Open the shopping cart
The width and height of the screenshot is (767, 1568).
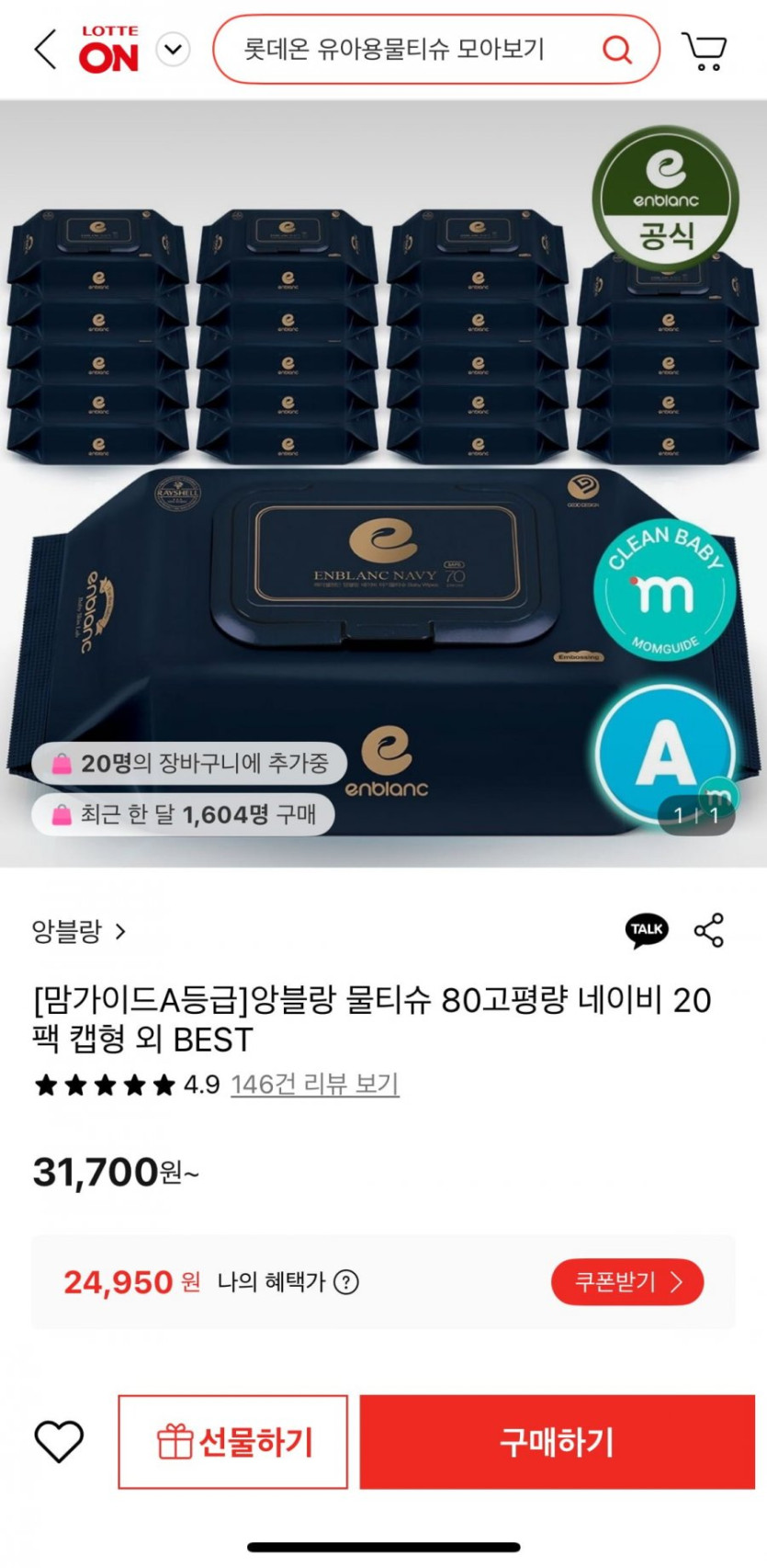point(704,51)
